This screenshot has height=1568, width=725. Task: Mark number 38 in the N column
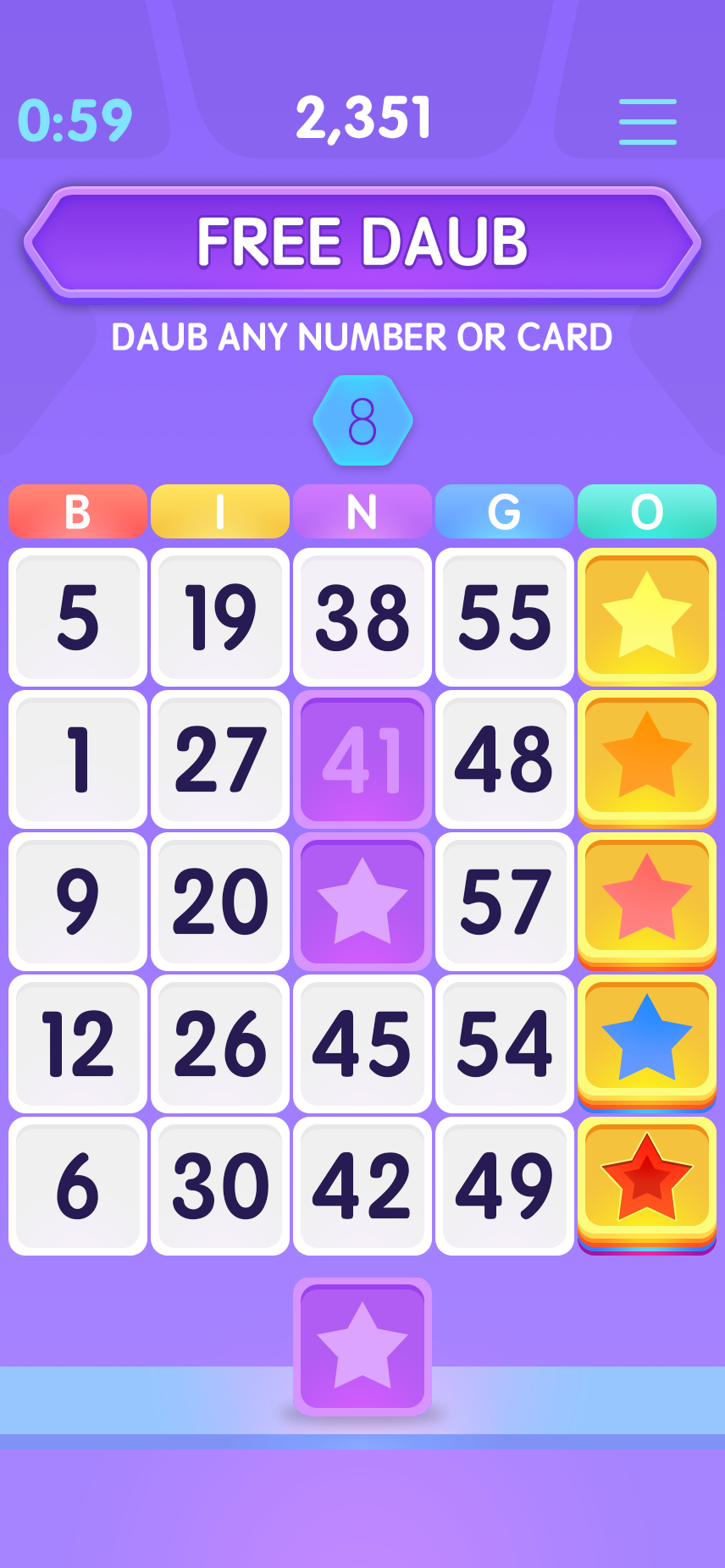362,617
